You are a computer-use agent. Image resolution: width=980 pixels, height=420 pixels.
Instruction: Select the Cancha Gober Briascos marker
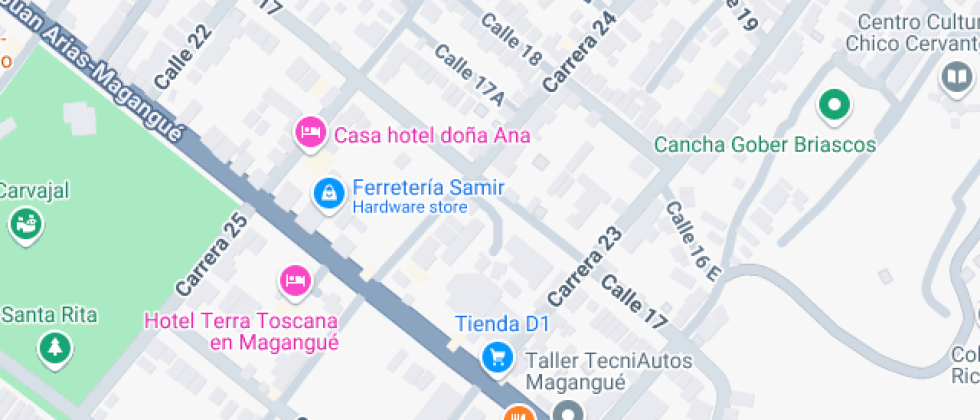pyautogui.click(x=833, y=103)
